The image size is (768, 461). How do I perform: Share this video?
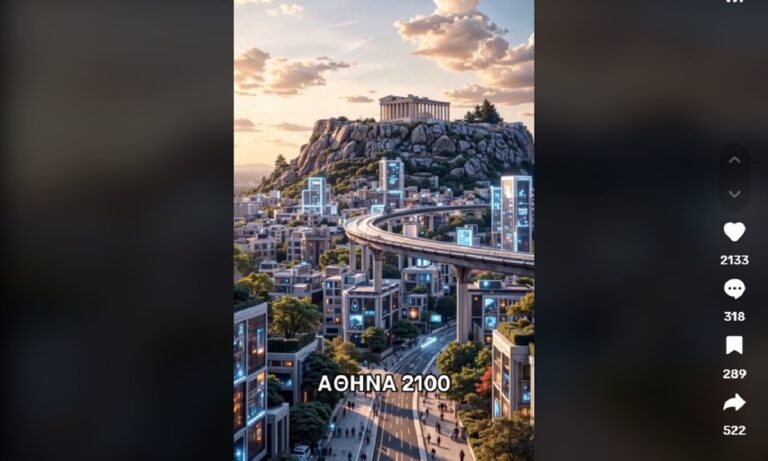point(734,403)
